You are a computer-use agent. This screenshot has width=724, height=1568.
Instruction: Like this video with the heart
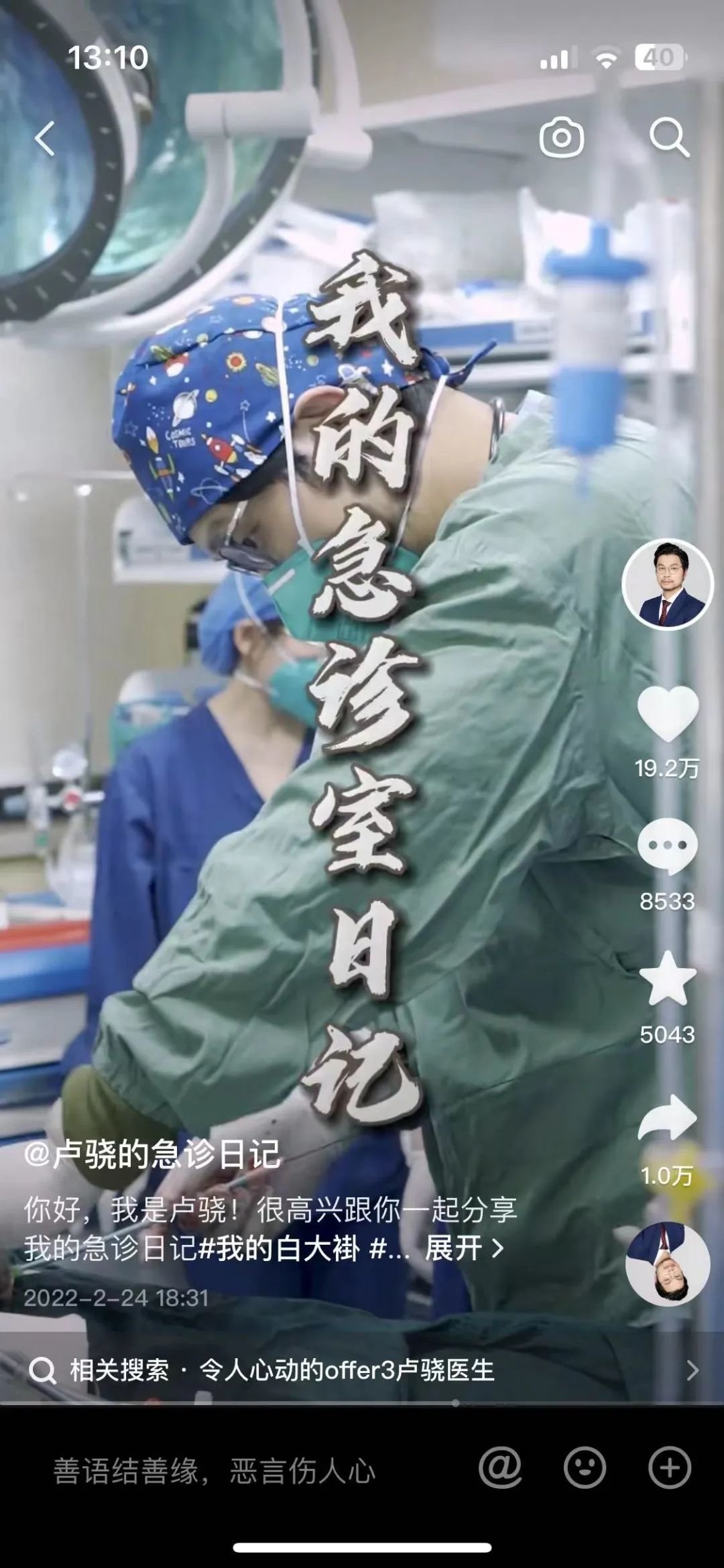[x=667, y=714]
